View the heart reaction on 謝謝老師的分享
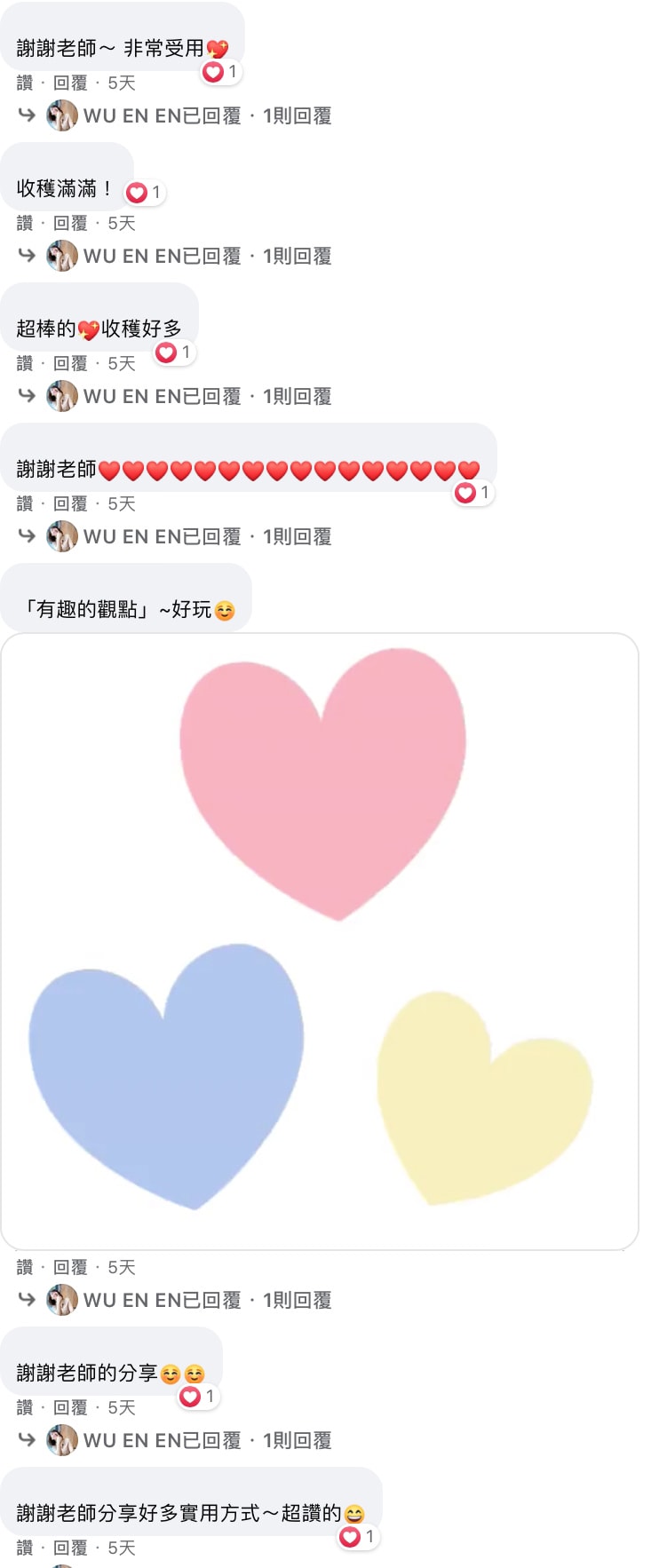 [197, 1397]
